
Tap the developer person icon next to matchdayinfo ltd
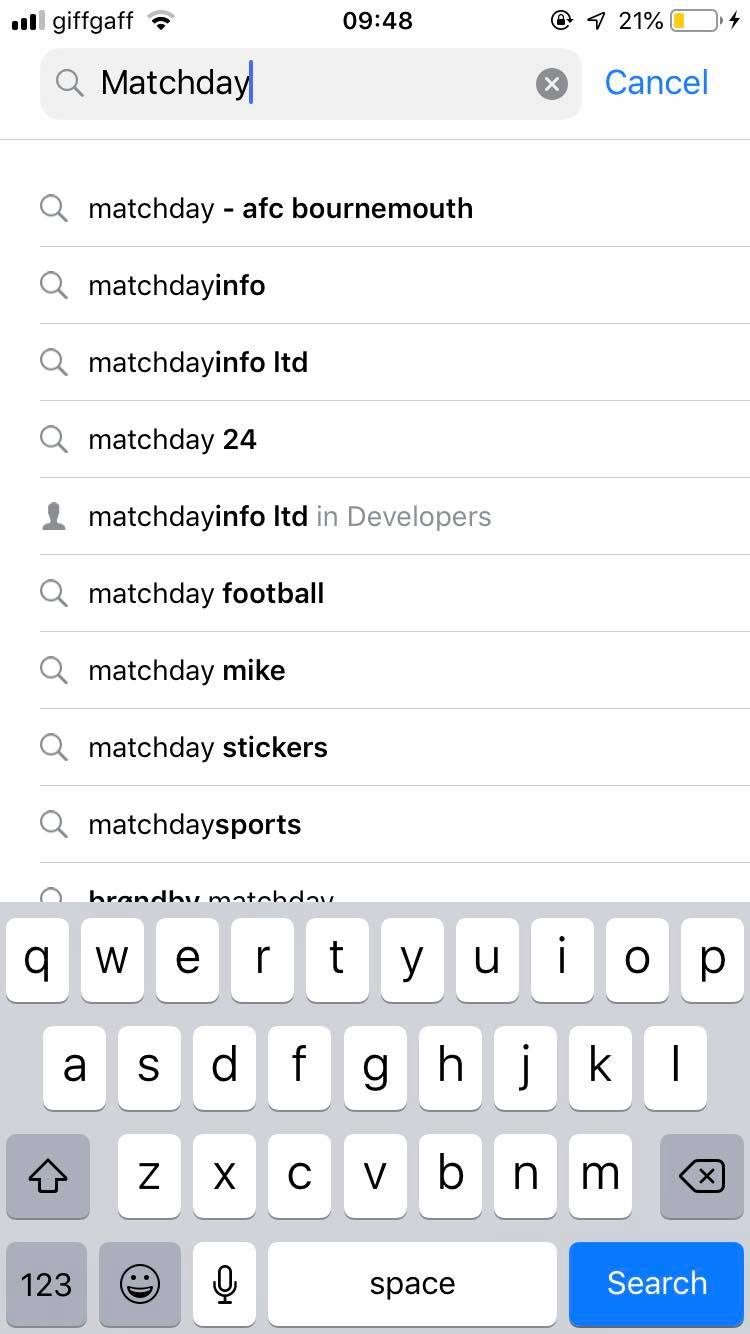point(54,516)
